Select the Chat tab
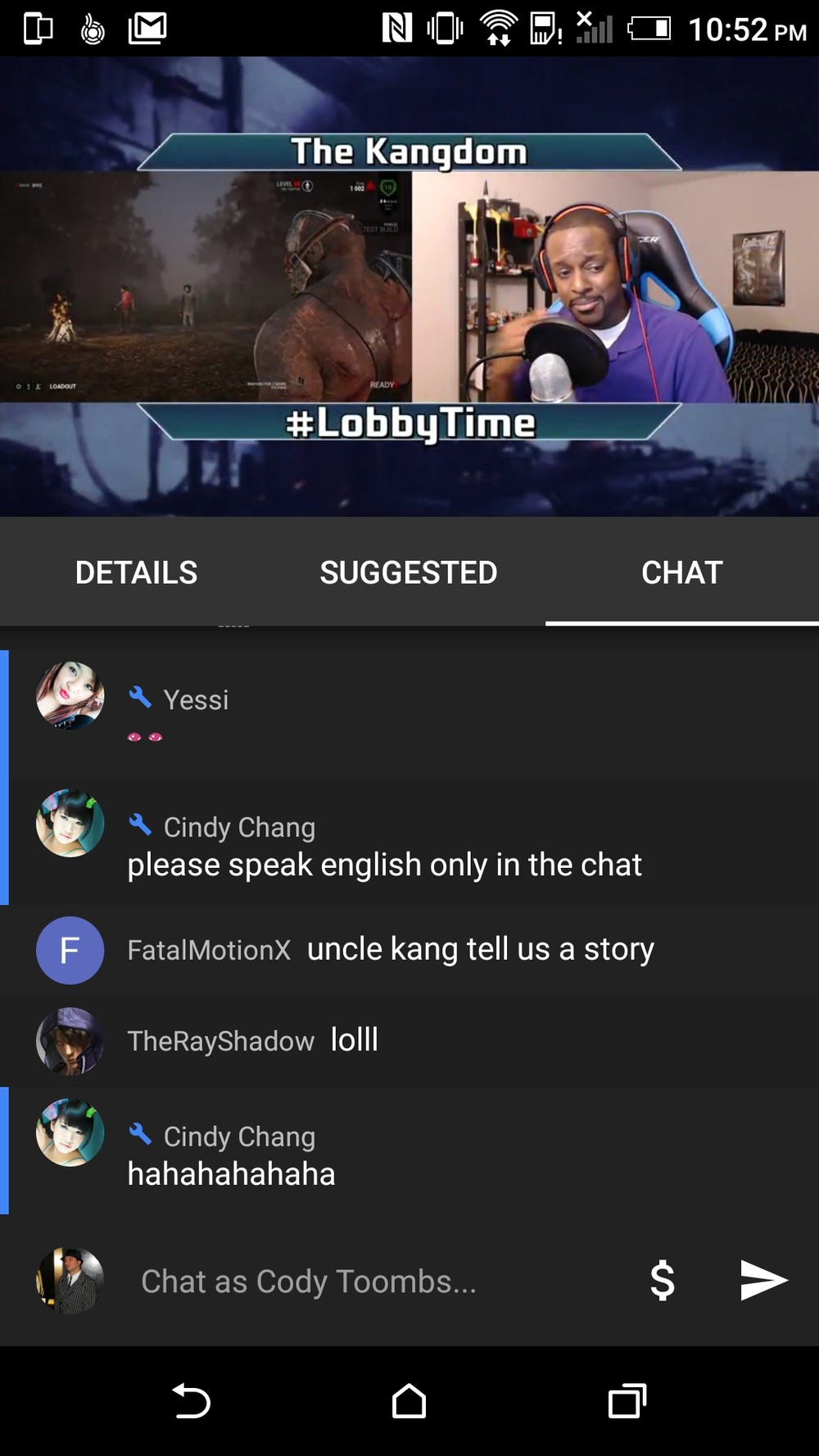819x1456 pixels. pos(682,572)
